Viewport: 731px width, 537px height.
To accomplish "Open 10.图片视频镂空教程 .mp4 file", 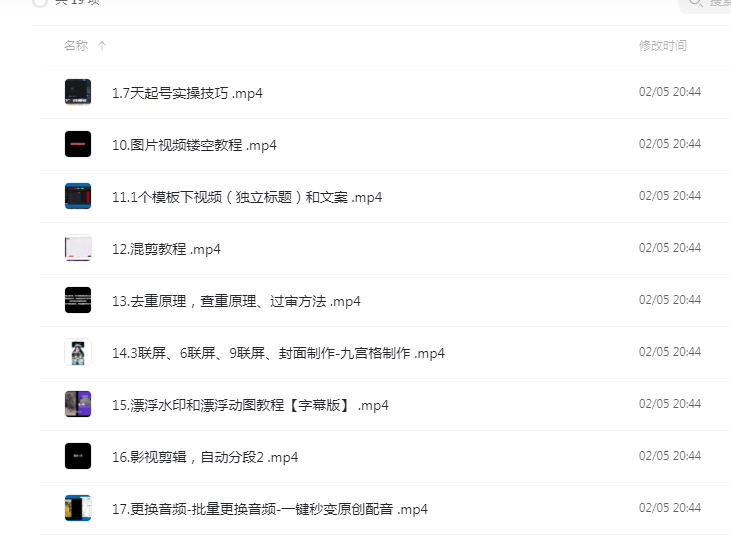I will pos(194,145).
